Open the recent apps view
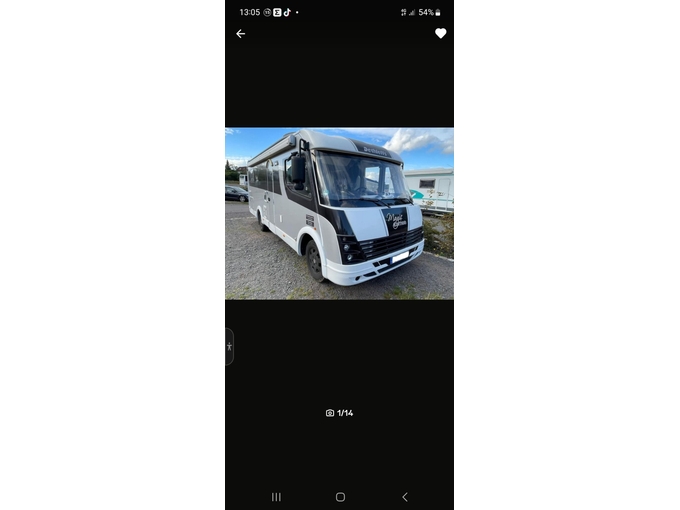Image resolution: width=680 pixels, height=510 pixels. (276, 497)
